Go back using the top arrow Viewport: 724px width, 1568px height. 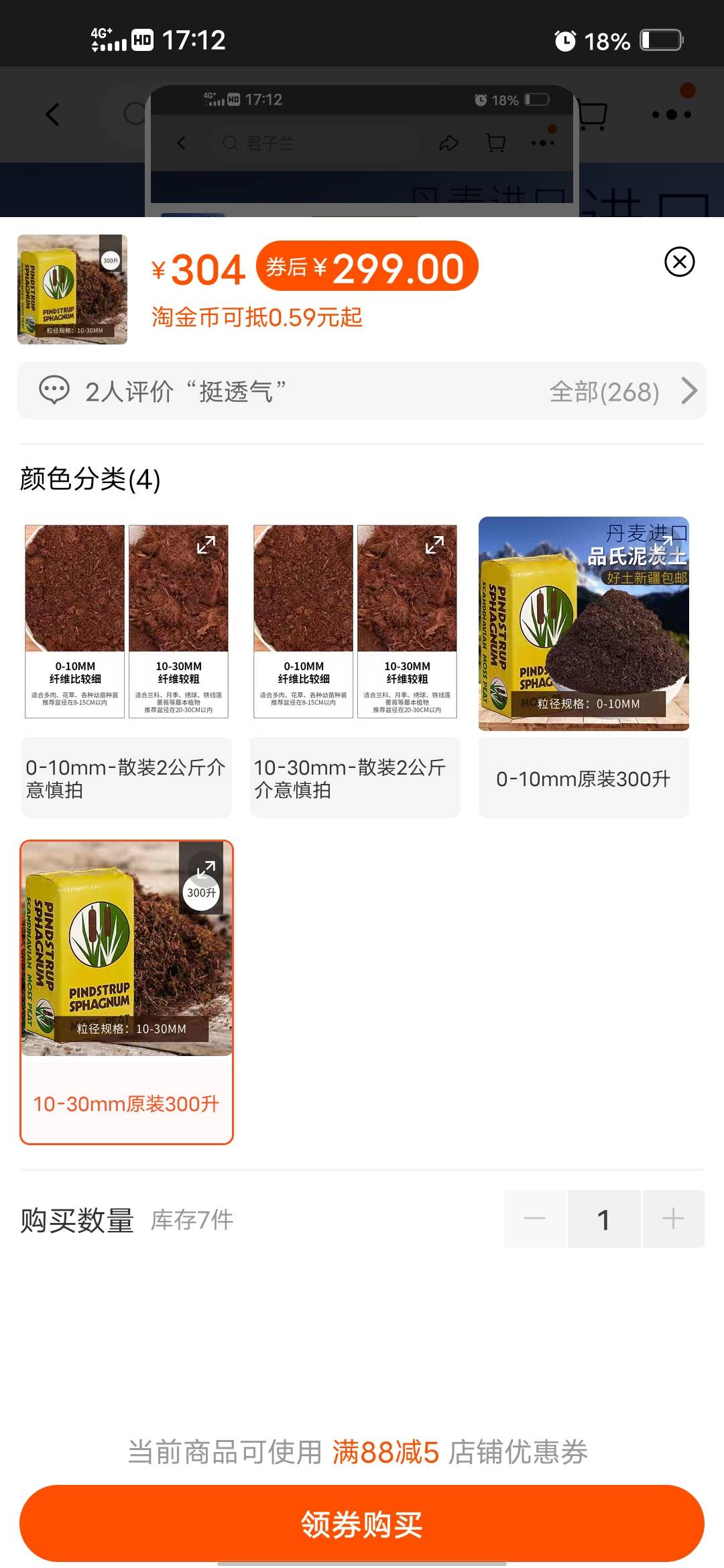click(x=52, y=115)
